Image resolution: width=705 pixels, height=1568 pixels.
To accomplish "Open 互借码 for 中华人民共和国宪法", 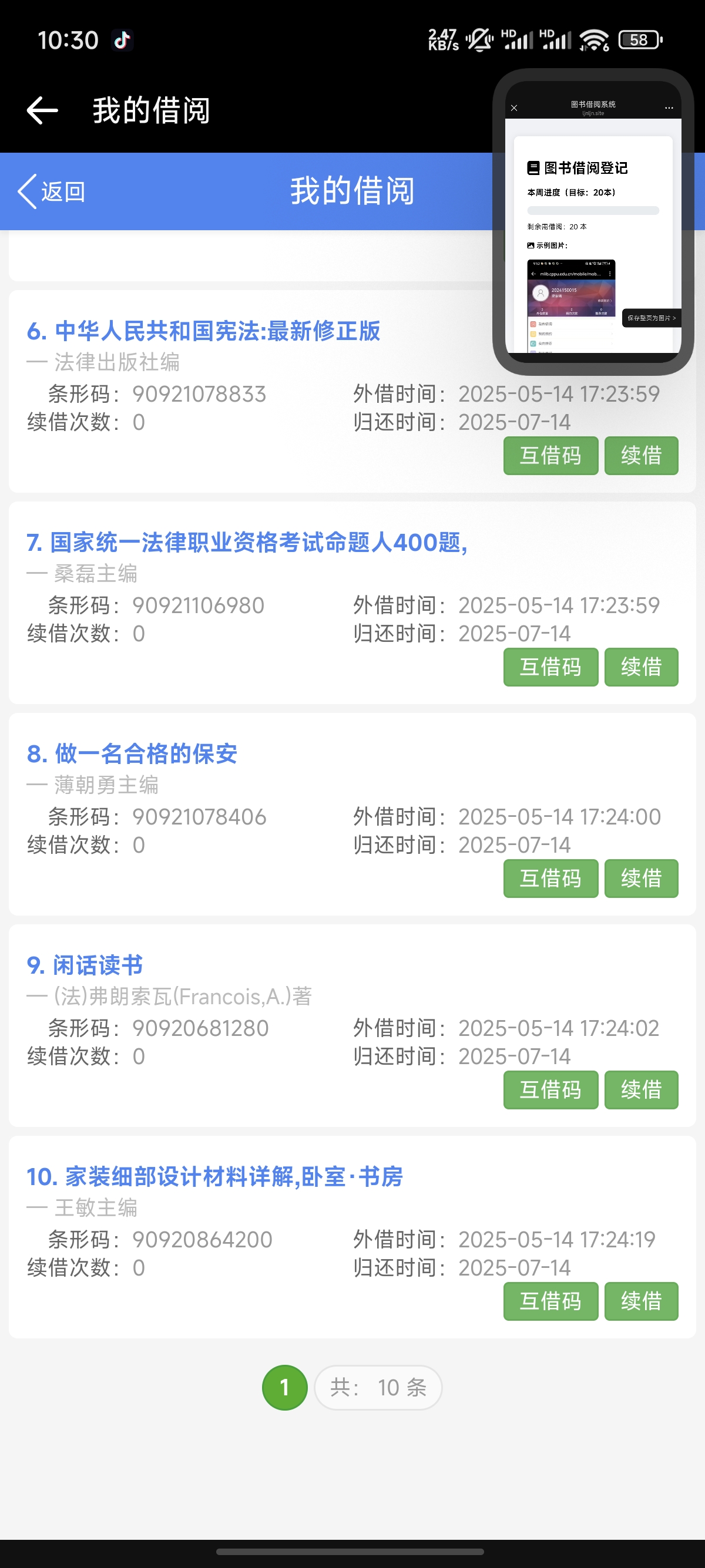I will click(x=550, y=456).
